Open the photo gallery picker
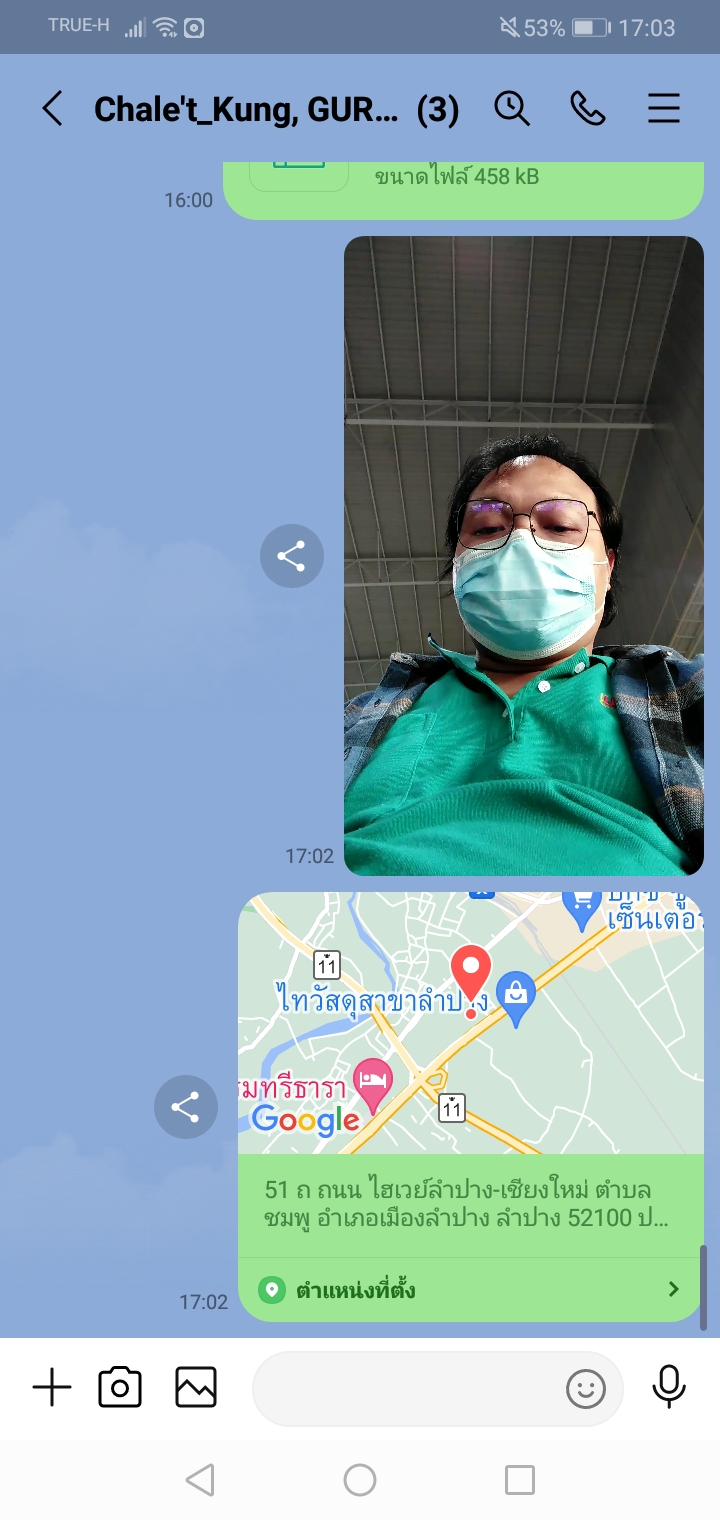720x1520 pixels. (196, 1388)
